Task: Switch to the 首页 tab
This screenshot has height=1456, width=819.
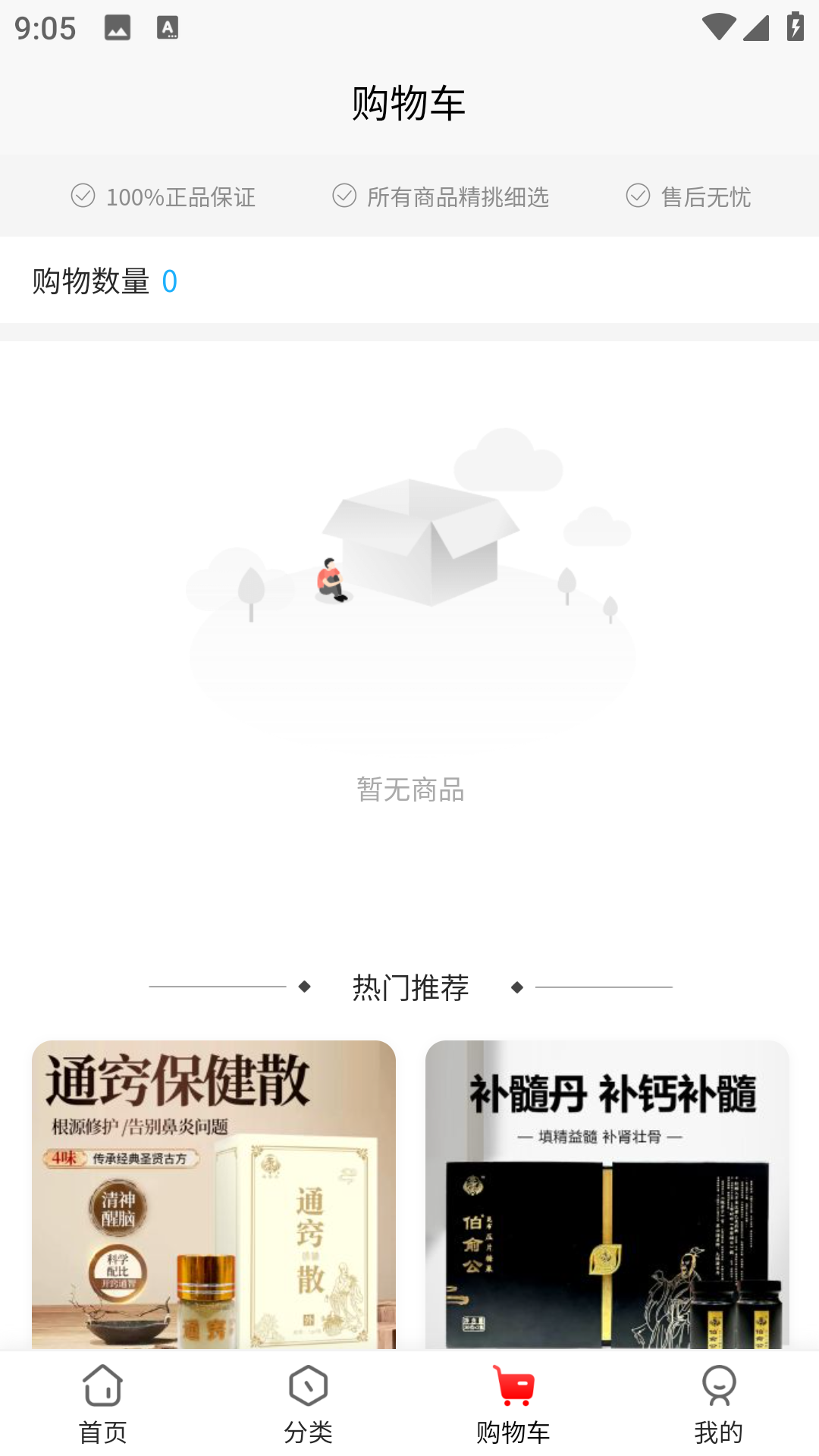Action: [x=102, y=1429]
